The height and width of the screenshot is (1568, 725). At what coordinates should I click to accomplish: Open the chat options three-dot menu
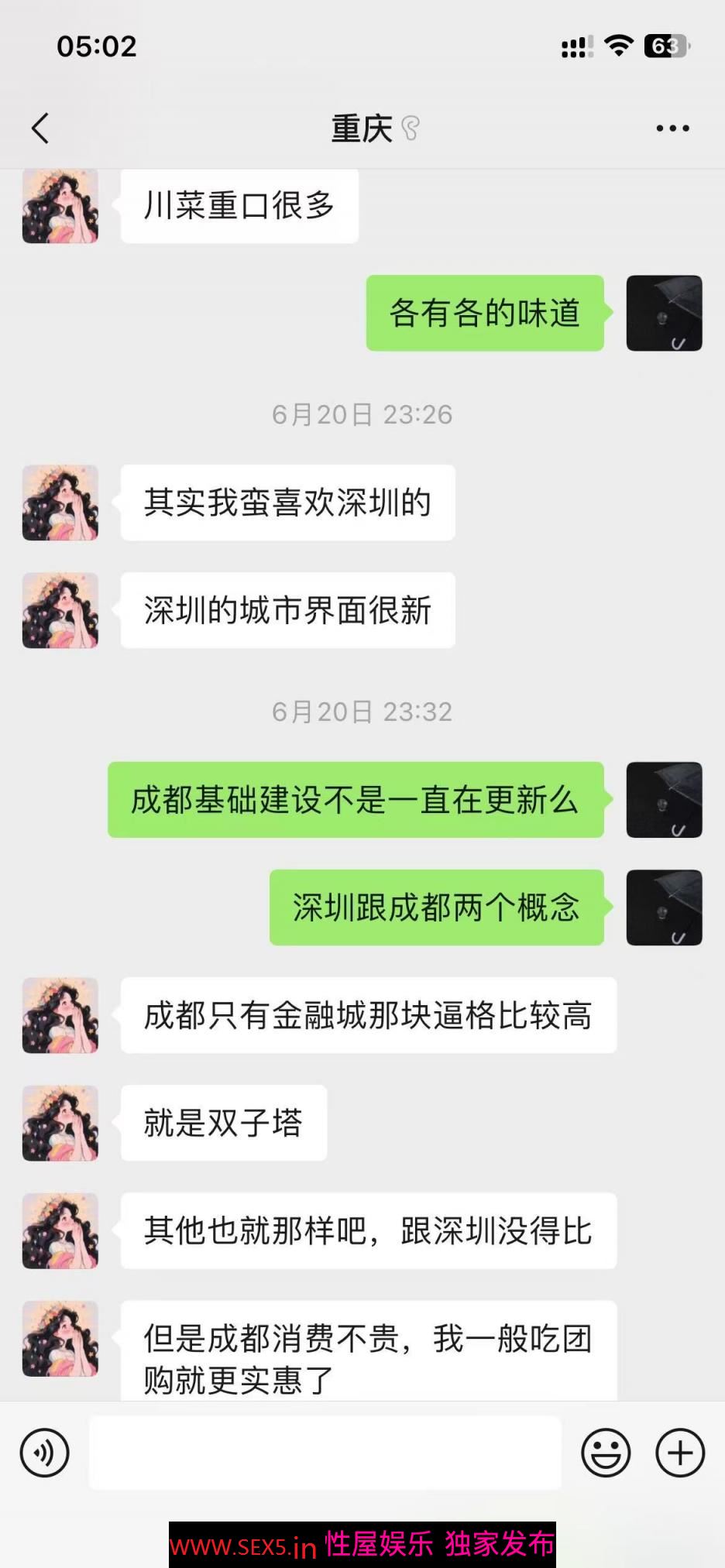click(672, 129)
